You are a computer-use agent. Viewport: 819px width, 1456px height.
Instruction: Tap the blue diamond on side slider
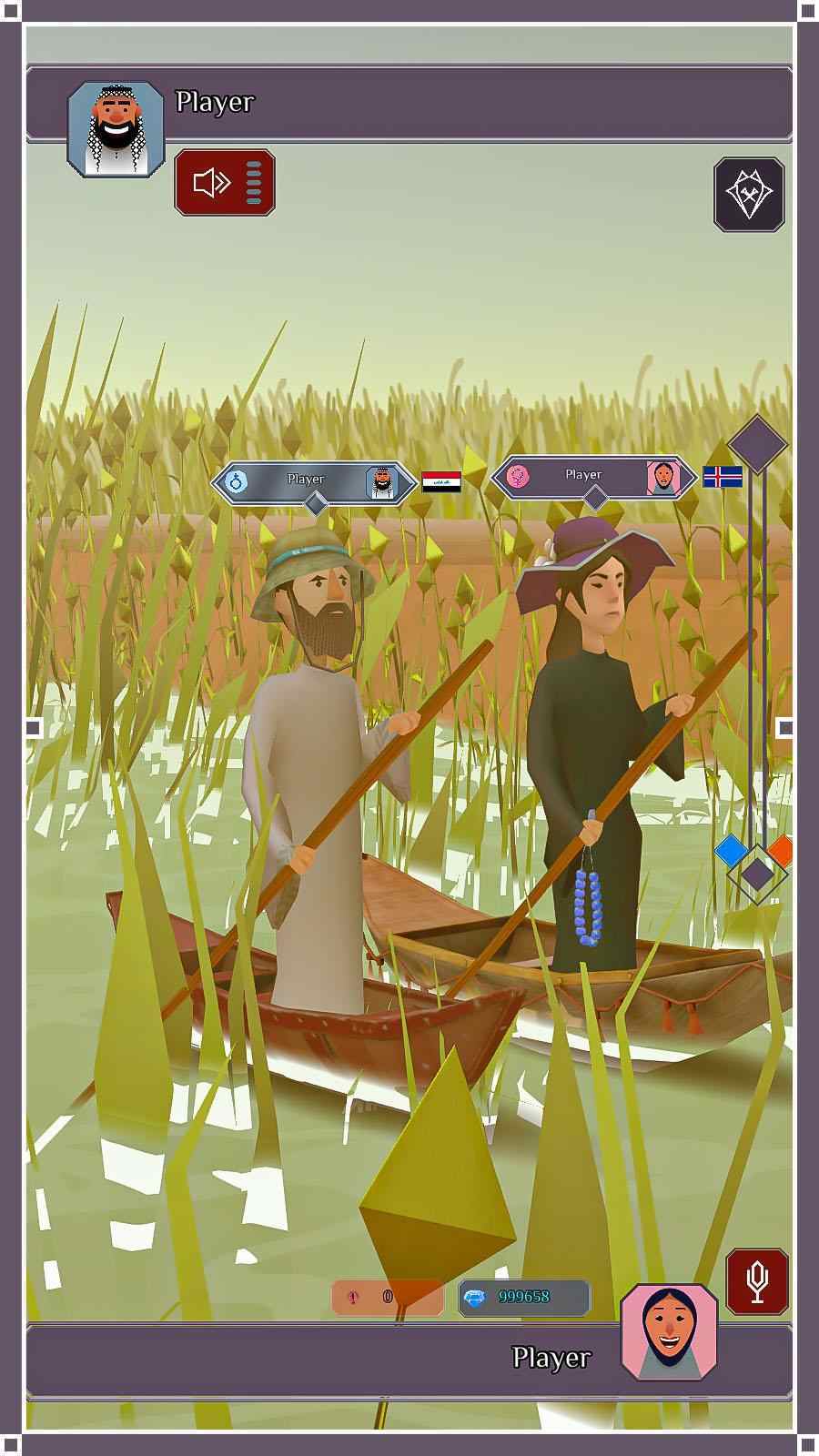[731, 852]
